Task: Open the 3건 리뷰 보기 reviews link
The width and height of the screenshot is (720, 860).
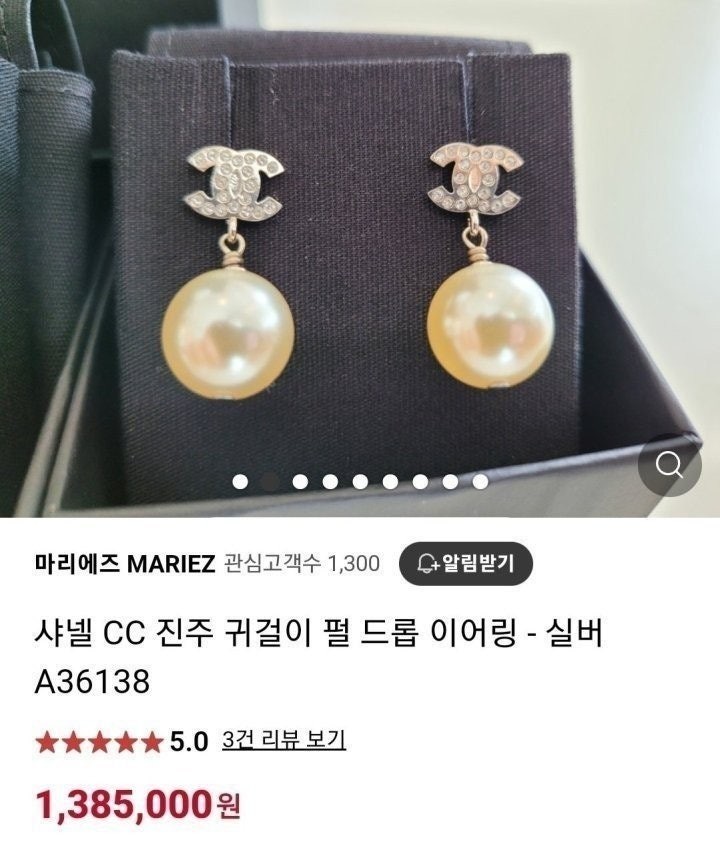Action: tap(284, 740)
